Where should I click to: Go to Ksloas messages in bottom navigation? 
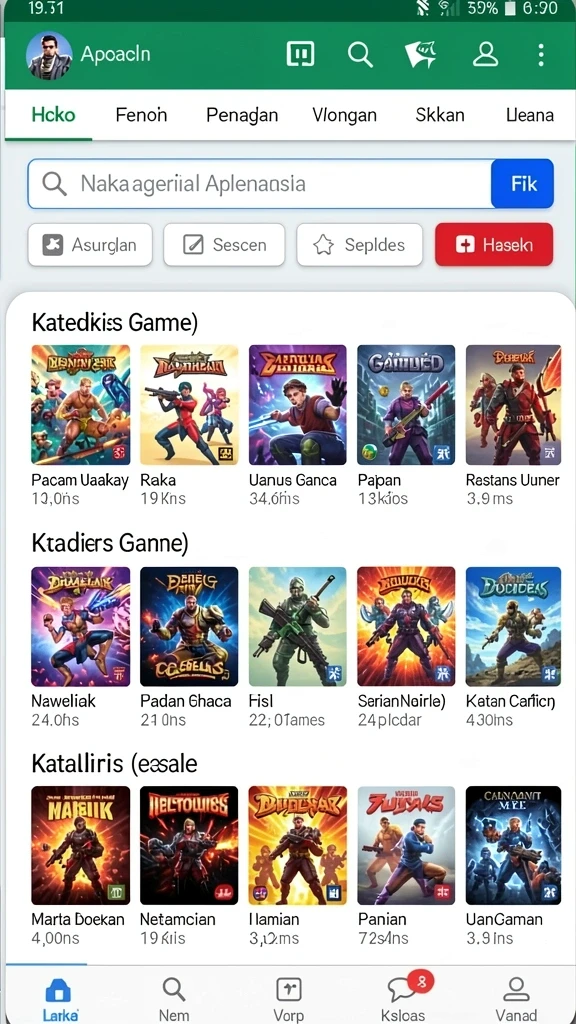[x=403, y=996]
